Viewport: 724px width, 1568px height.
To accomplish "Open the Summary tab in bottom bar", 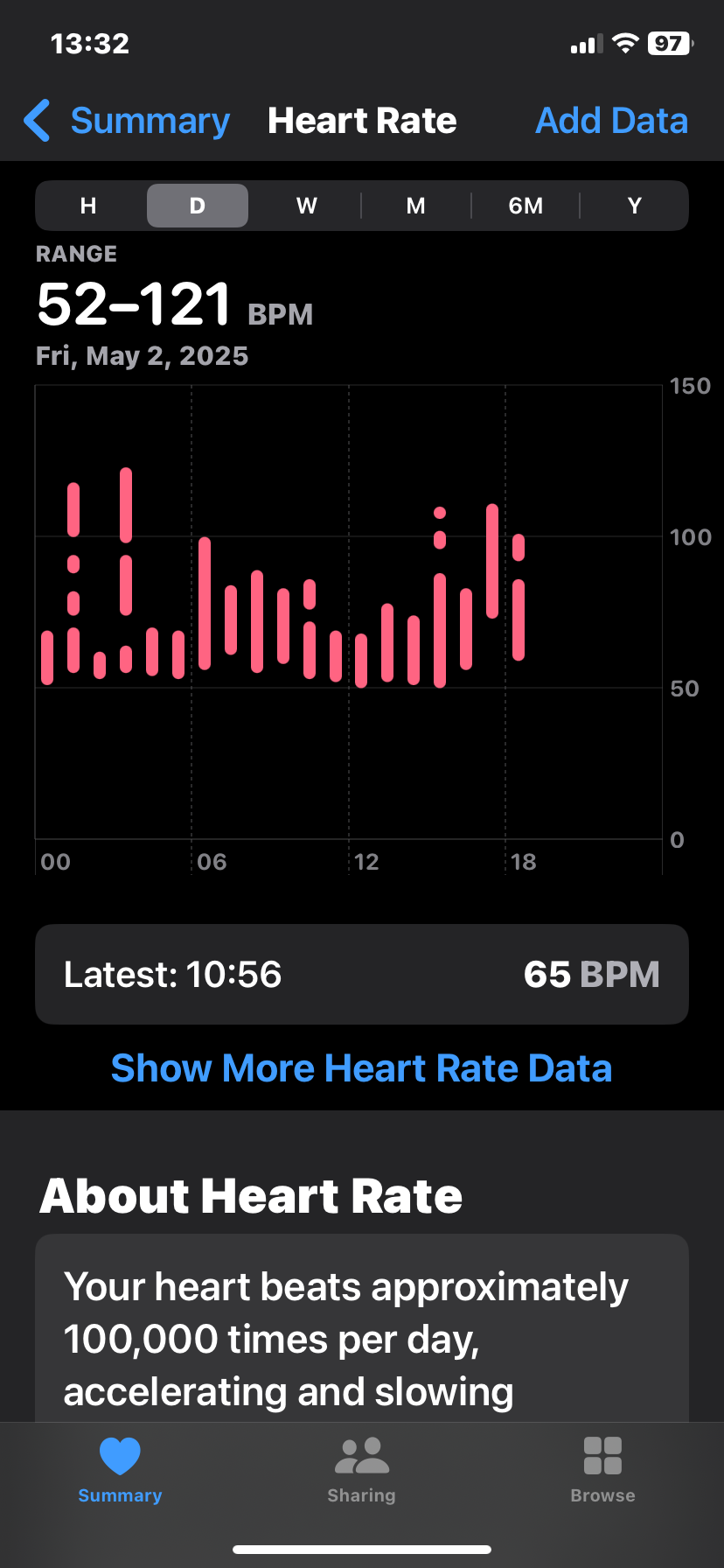I will pyautogui.click(x=120, y=1471).
